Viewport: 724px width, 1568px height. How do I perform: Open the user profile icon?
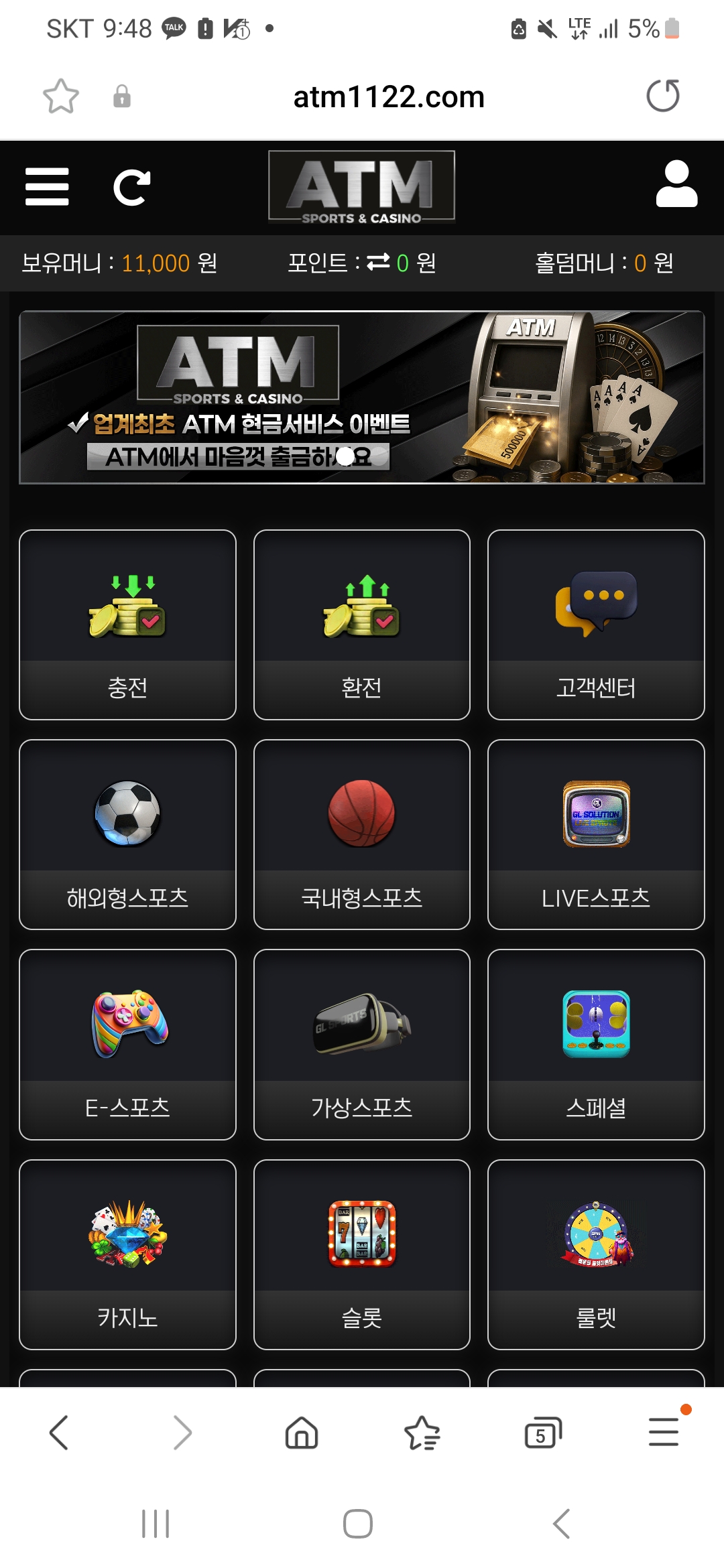(x=676, y=184)
